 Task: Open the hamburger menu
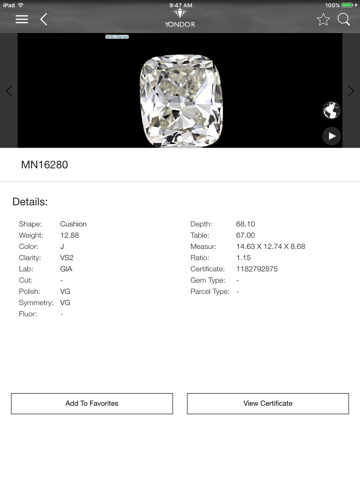pos(22,19)
